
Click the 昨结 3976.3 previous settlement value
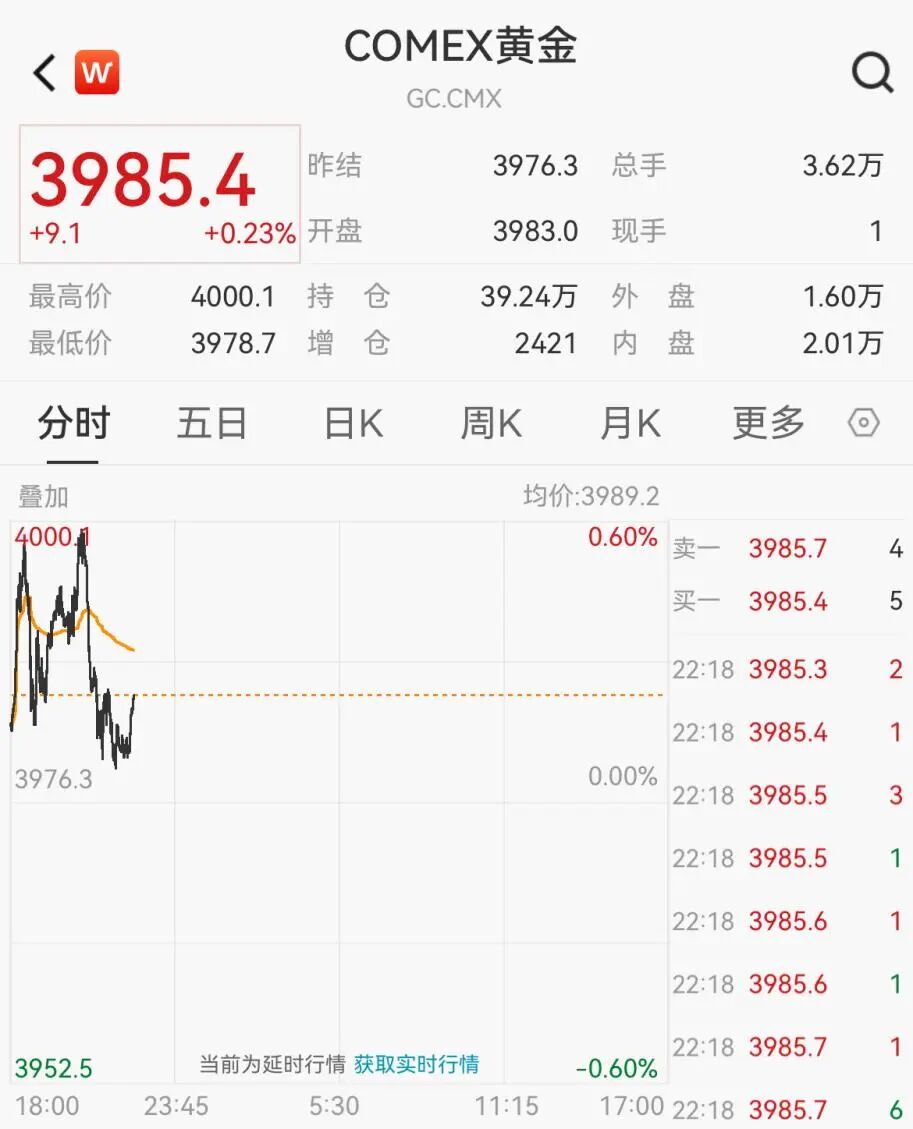pyautogui.click(x=536, y=166)
